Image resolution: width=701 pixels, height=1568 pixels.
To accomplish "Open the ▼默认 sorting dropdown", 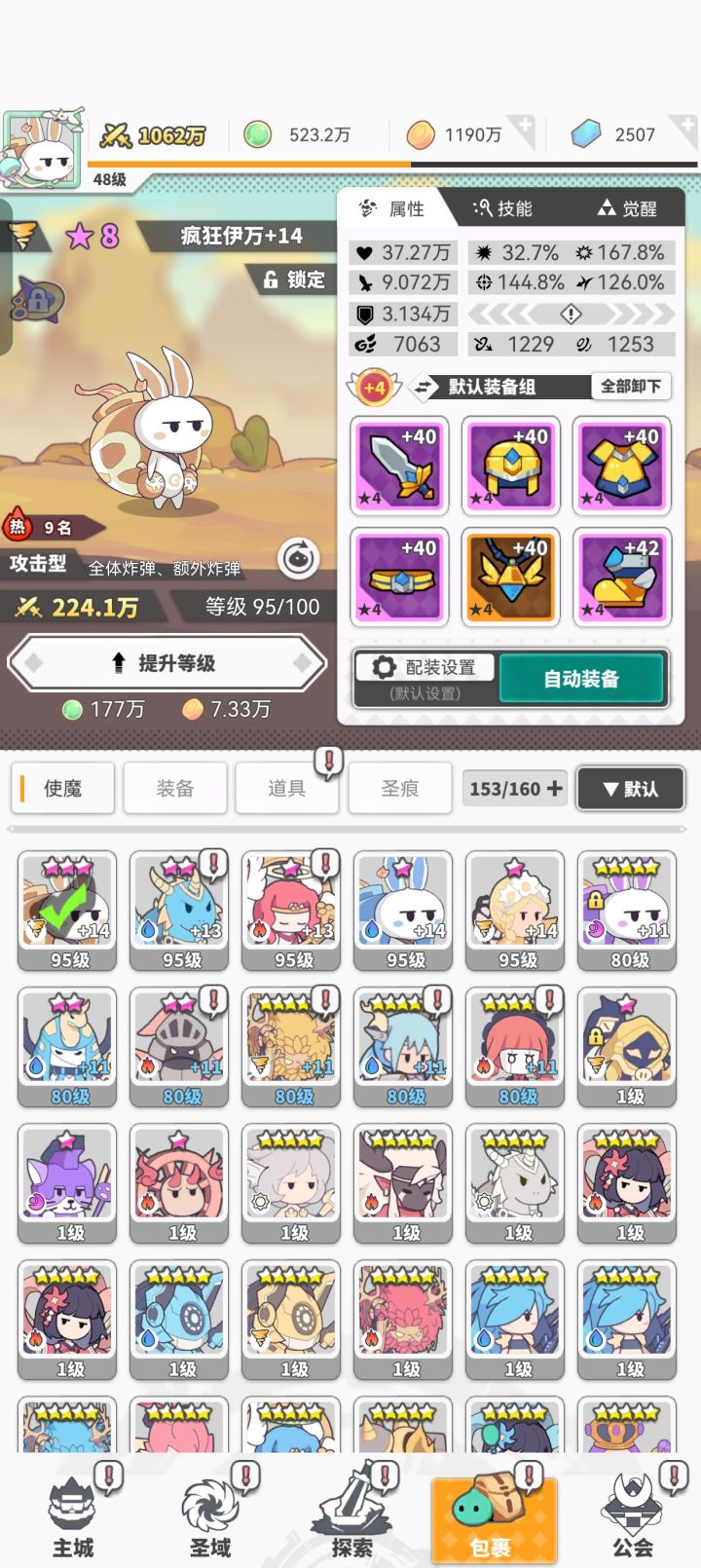I will coord(629,789).
